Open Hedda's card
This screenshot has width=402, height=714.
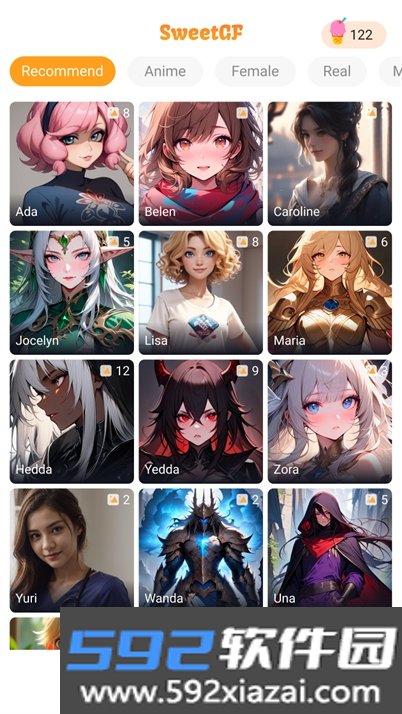[x=72, y=421]
